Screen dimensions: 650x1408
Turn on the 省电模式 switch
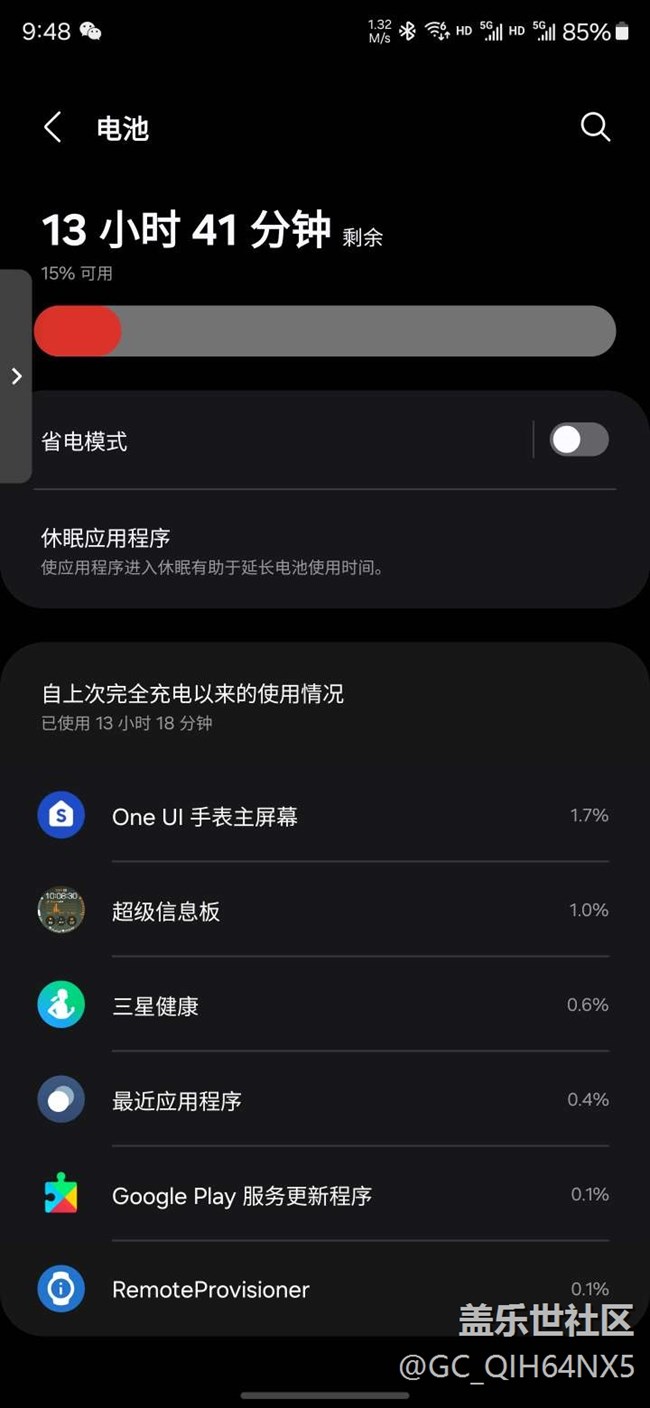579,439
